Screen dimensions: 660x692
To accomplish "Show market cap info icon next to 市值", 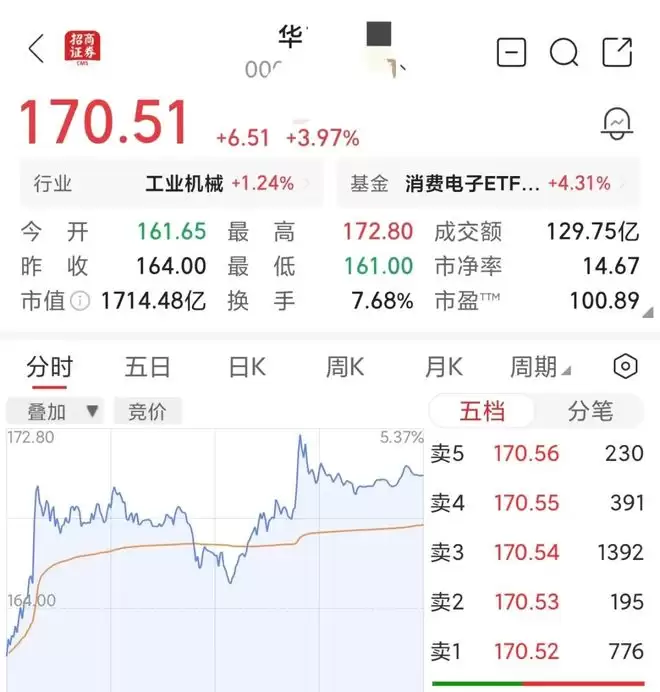I will (x=80, y=301).
